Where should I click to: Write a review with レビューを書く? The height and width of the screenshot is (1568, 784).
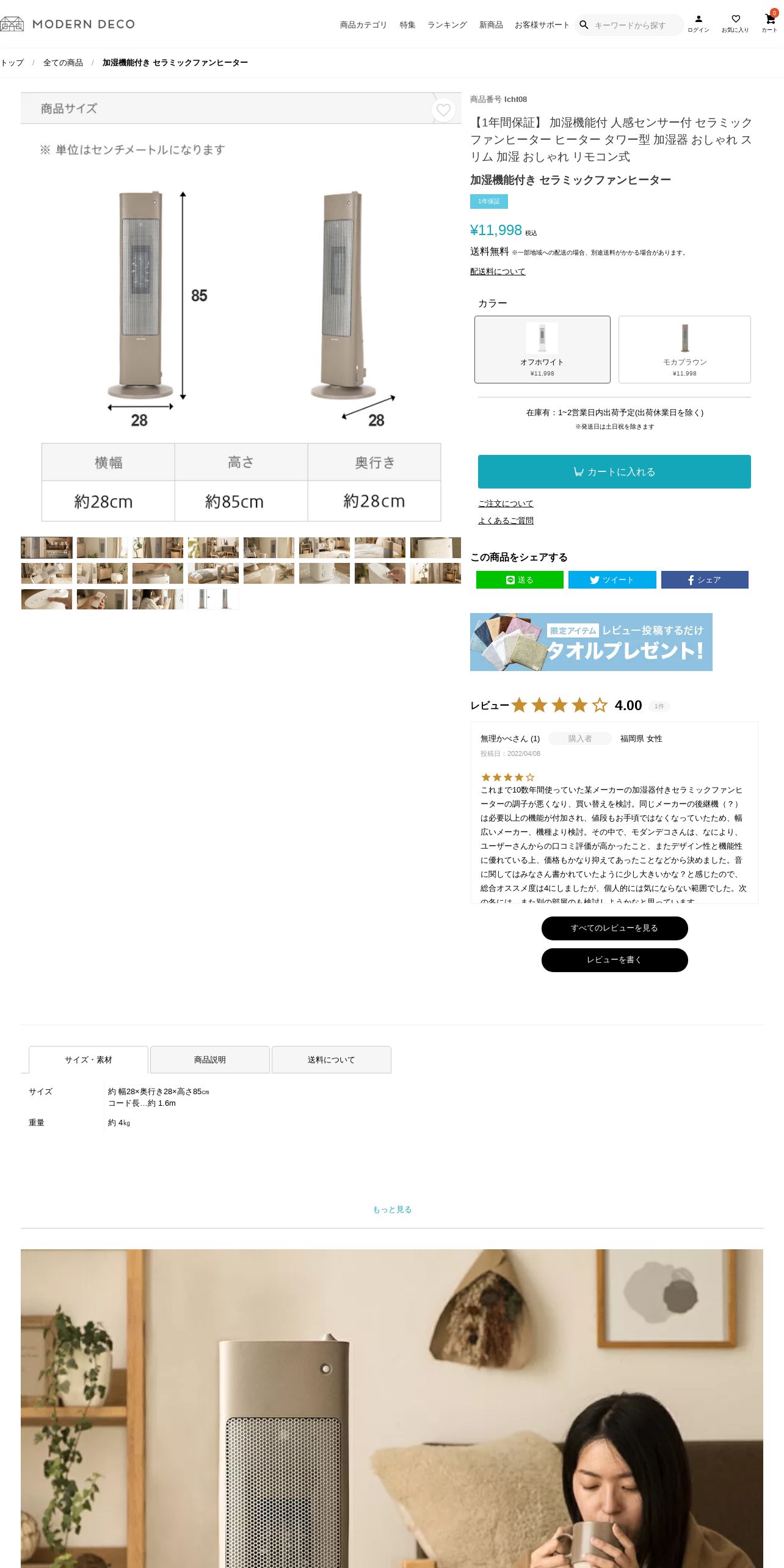coord(614,960)
